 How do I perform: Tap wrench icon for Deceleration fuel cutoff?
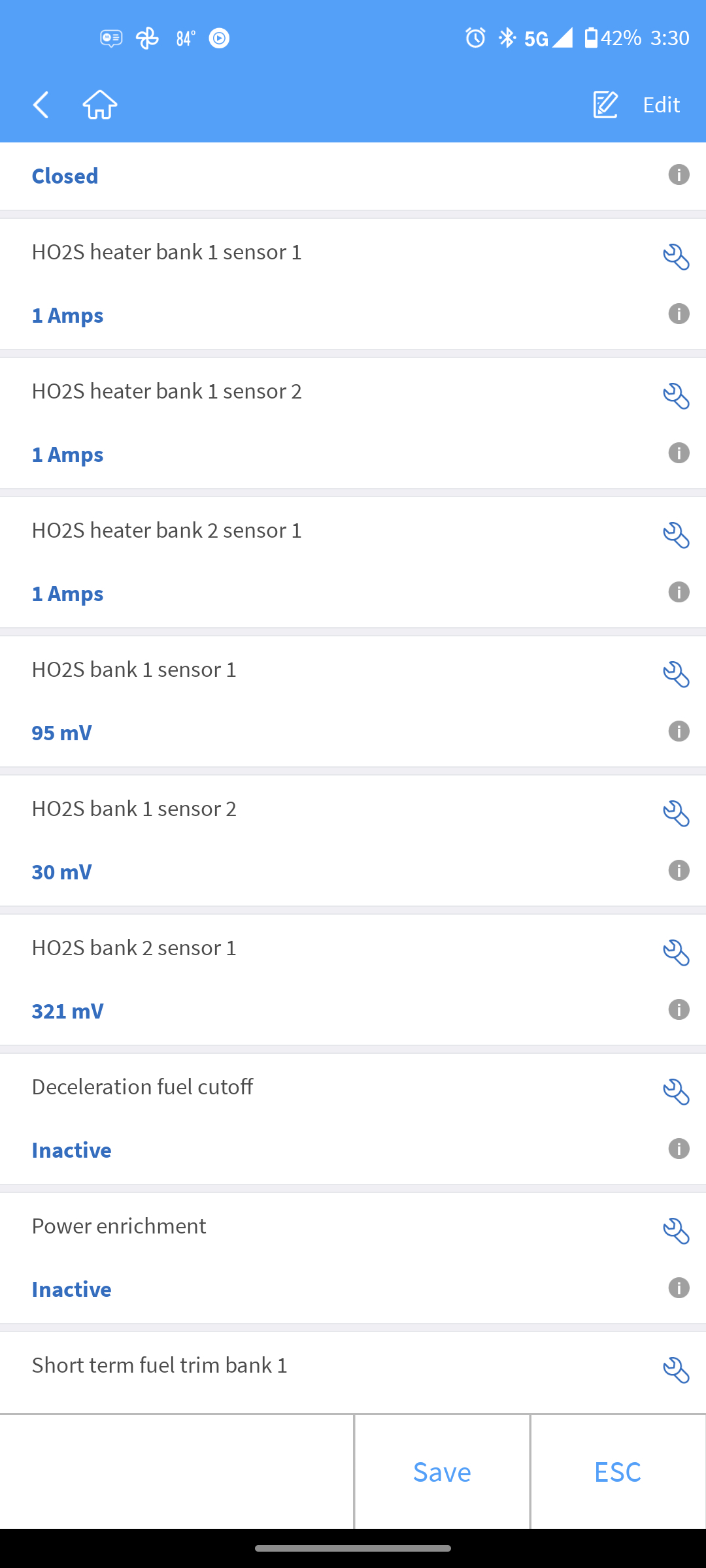coord(676,1092)
